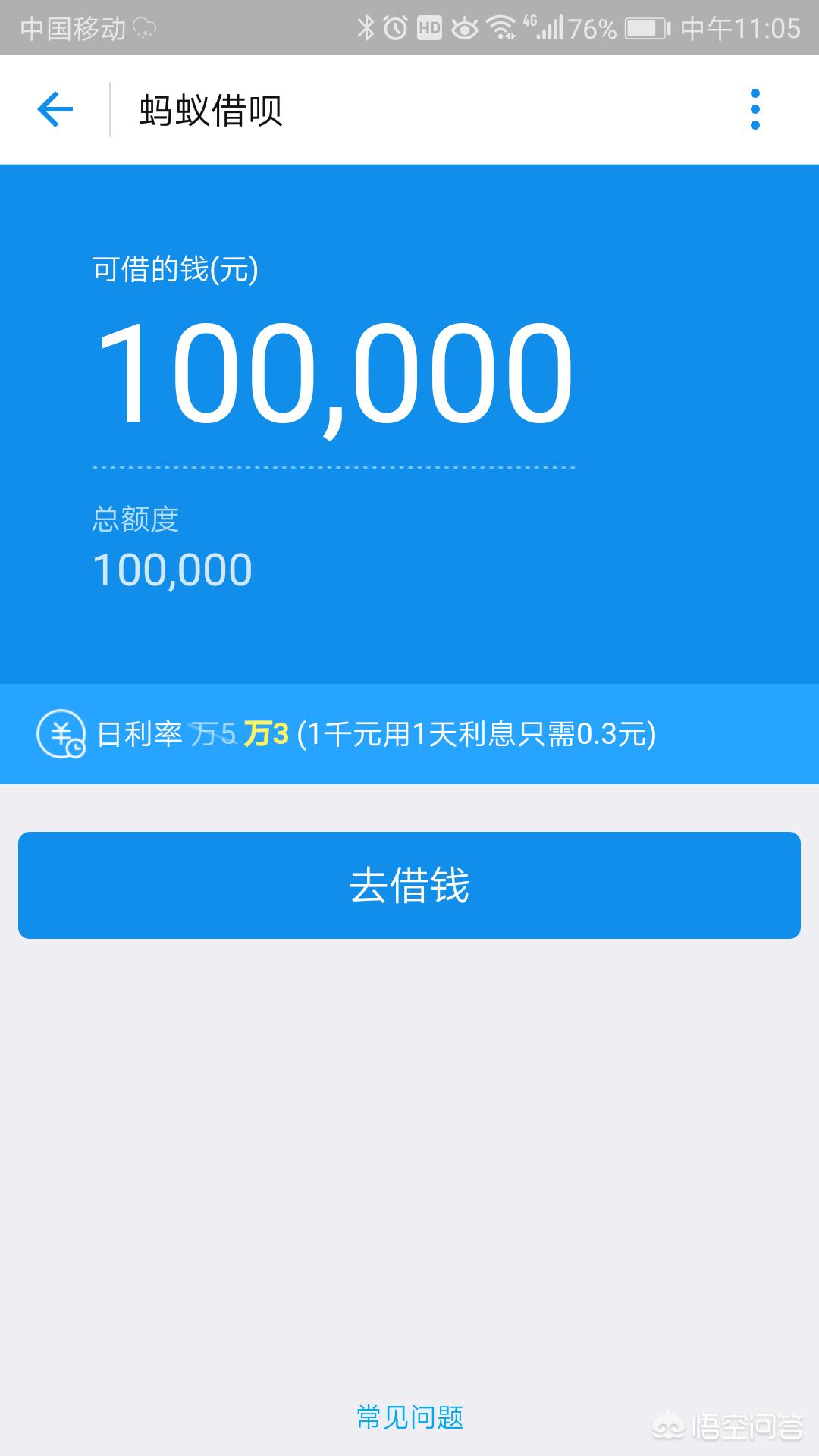
Task: Click the Wi-Fi signal icon
Action: click(x=500, y=27)
